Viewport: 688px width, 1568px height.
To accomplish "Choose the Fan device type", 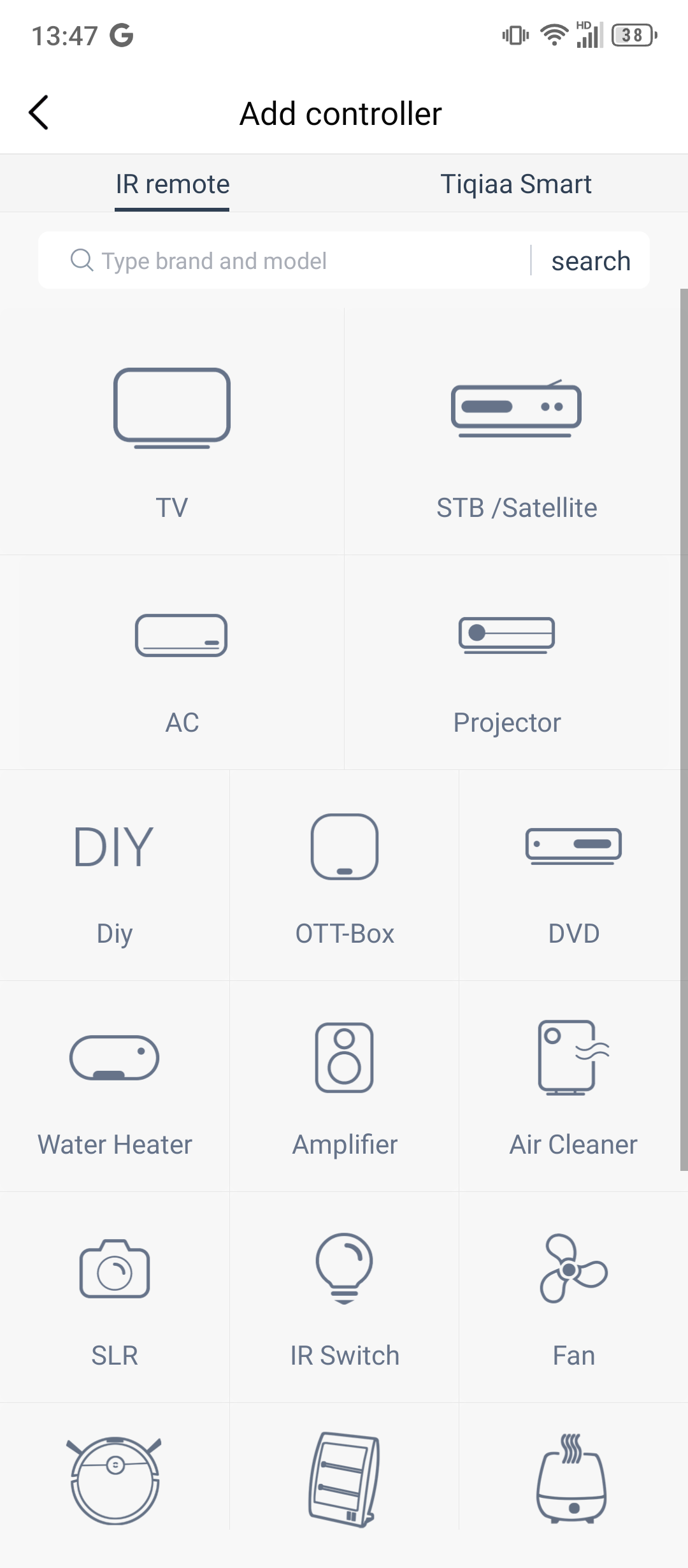I will pyautogui.click(x=573, y=1297).
